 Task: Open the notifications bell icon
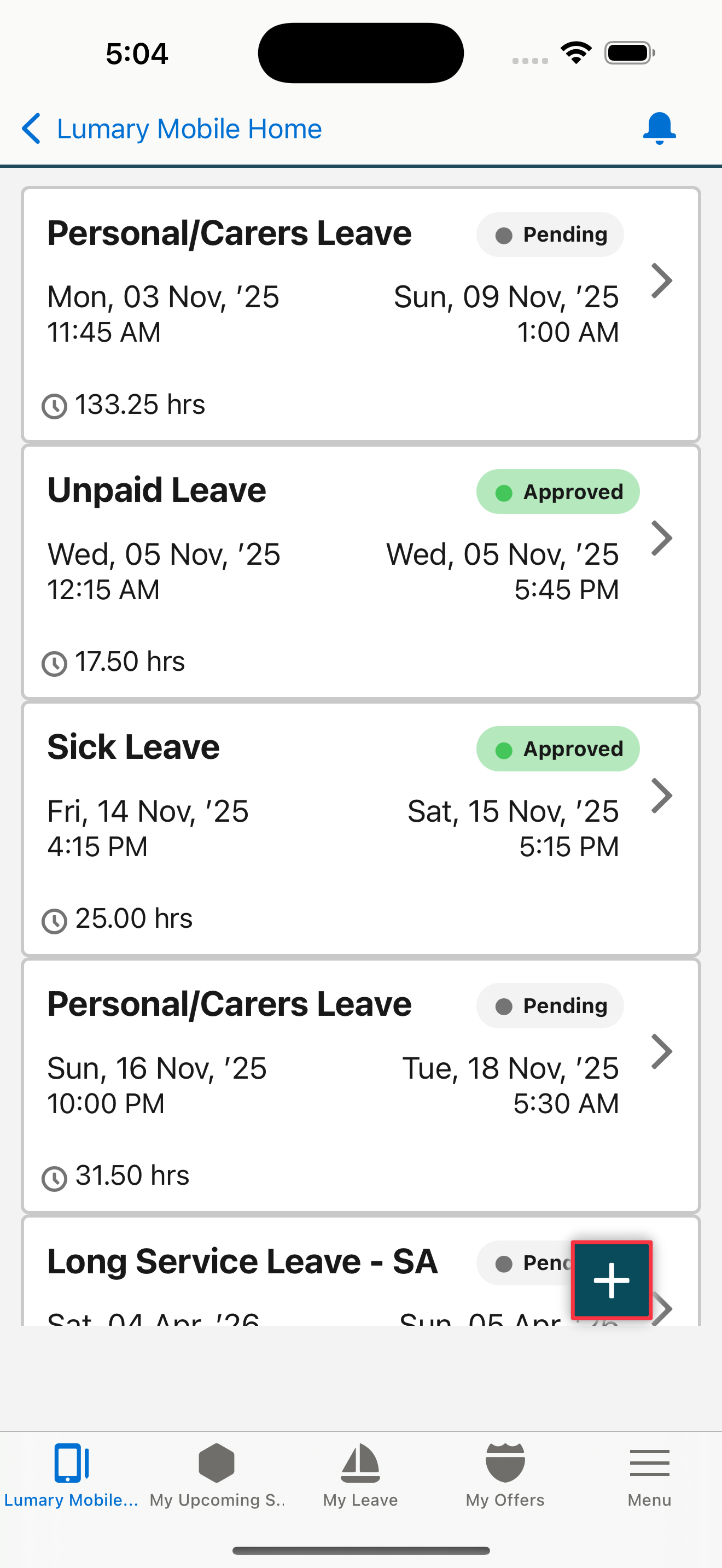(x=659, y=128)
